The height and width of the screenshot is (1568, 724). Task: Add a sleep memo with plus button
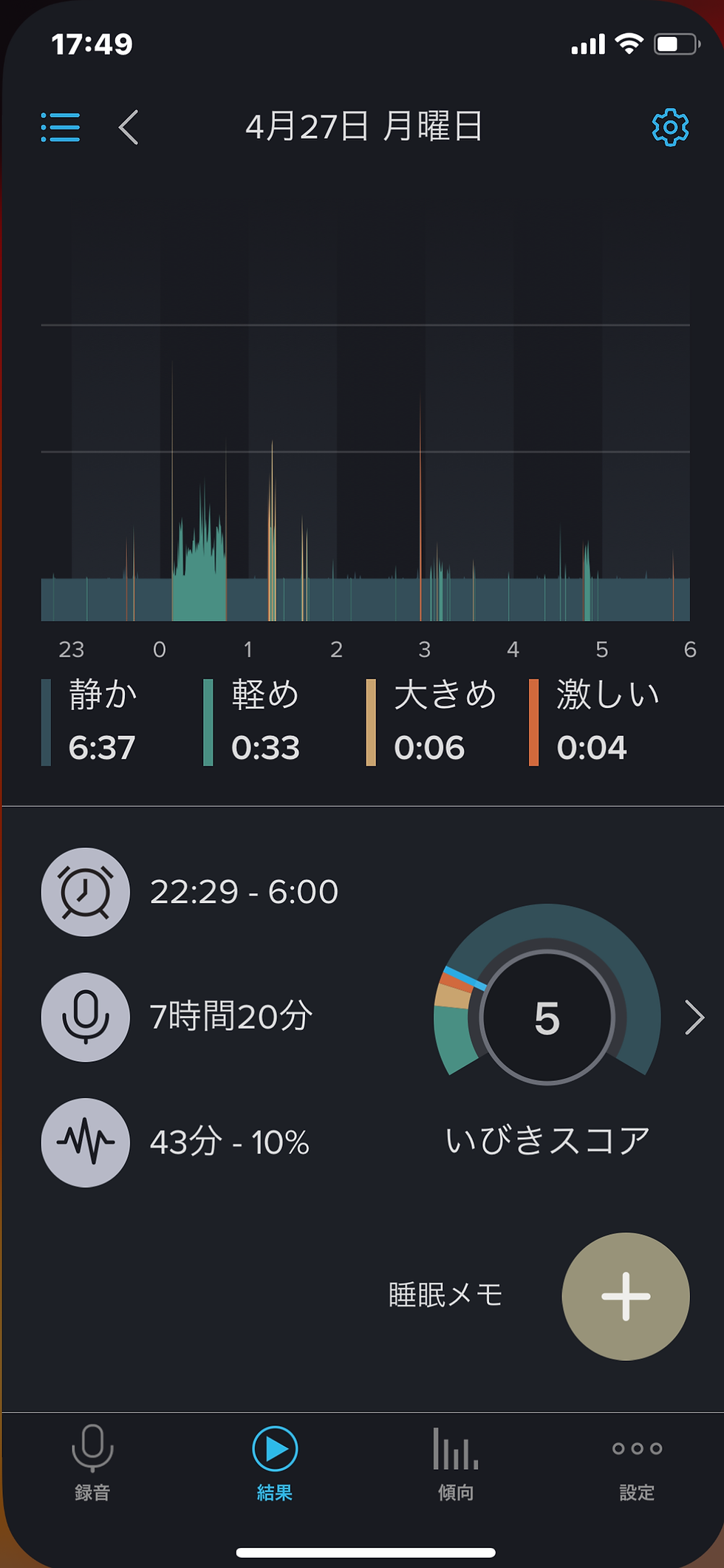[626, 1296]
